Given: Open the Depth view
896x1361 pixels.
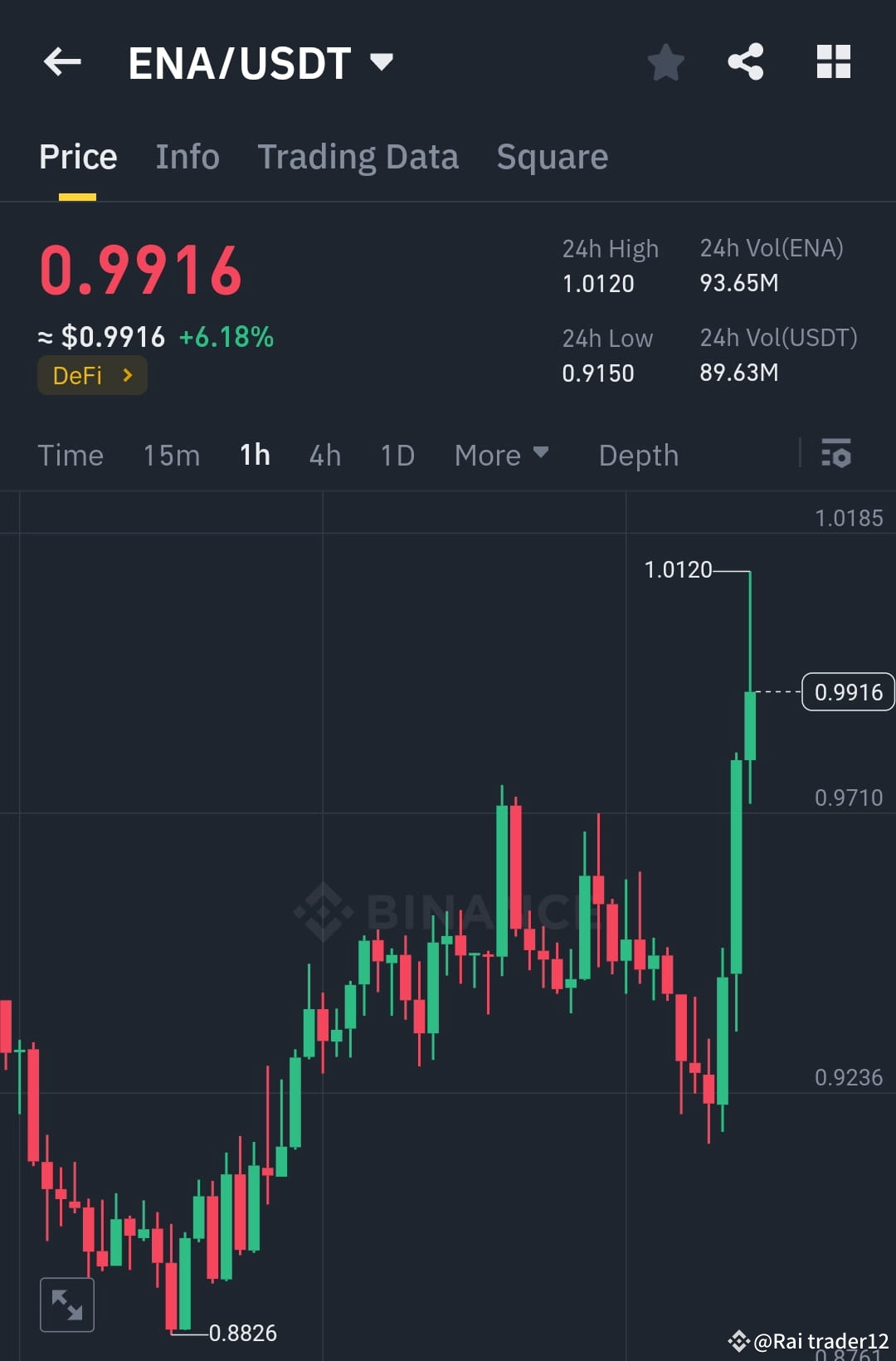Looking at the screenshot, I should coord(638,455).
